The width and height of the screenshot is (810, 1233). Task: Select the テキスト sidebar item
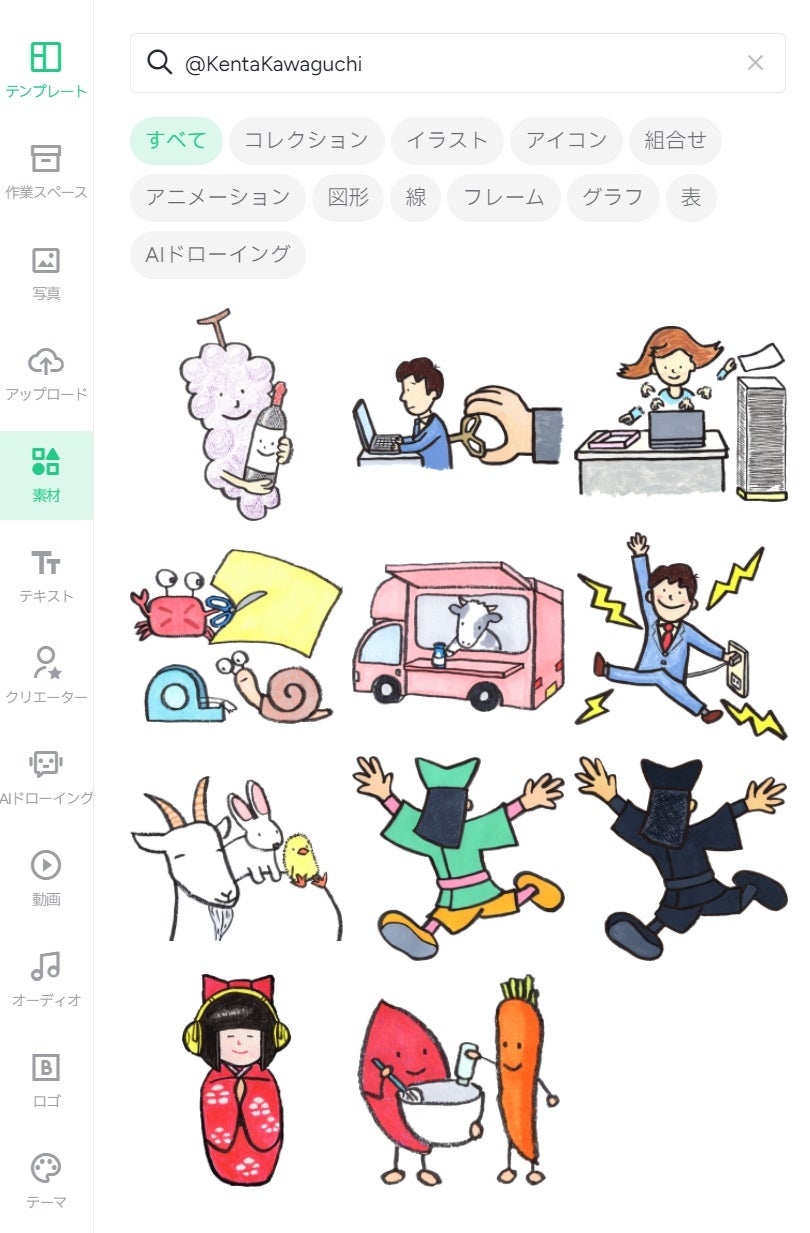(x=46, y=575)
